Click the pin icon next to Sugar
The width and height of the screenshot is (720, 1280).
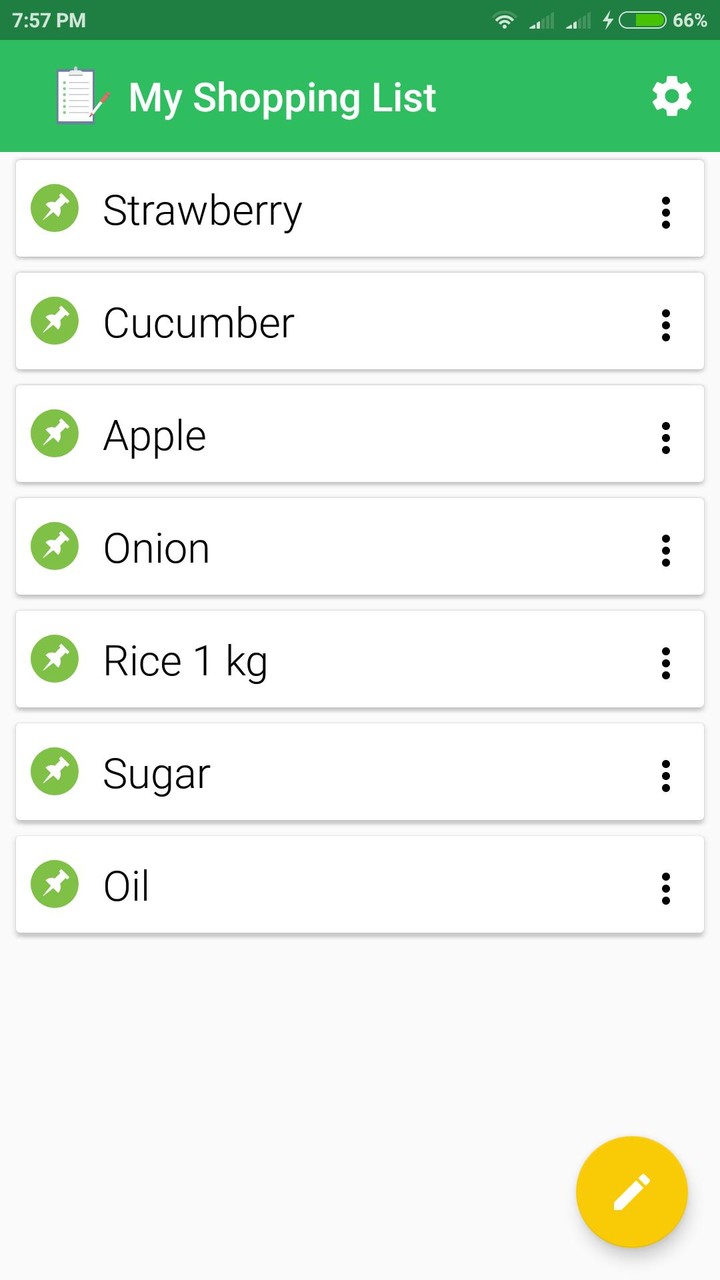54,772
